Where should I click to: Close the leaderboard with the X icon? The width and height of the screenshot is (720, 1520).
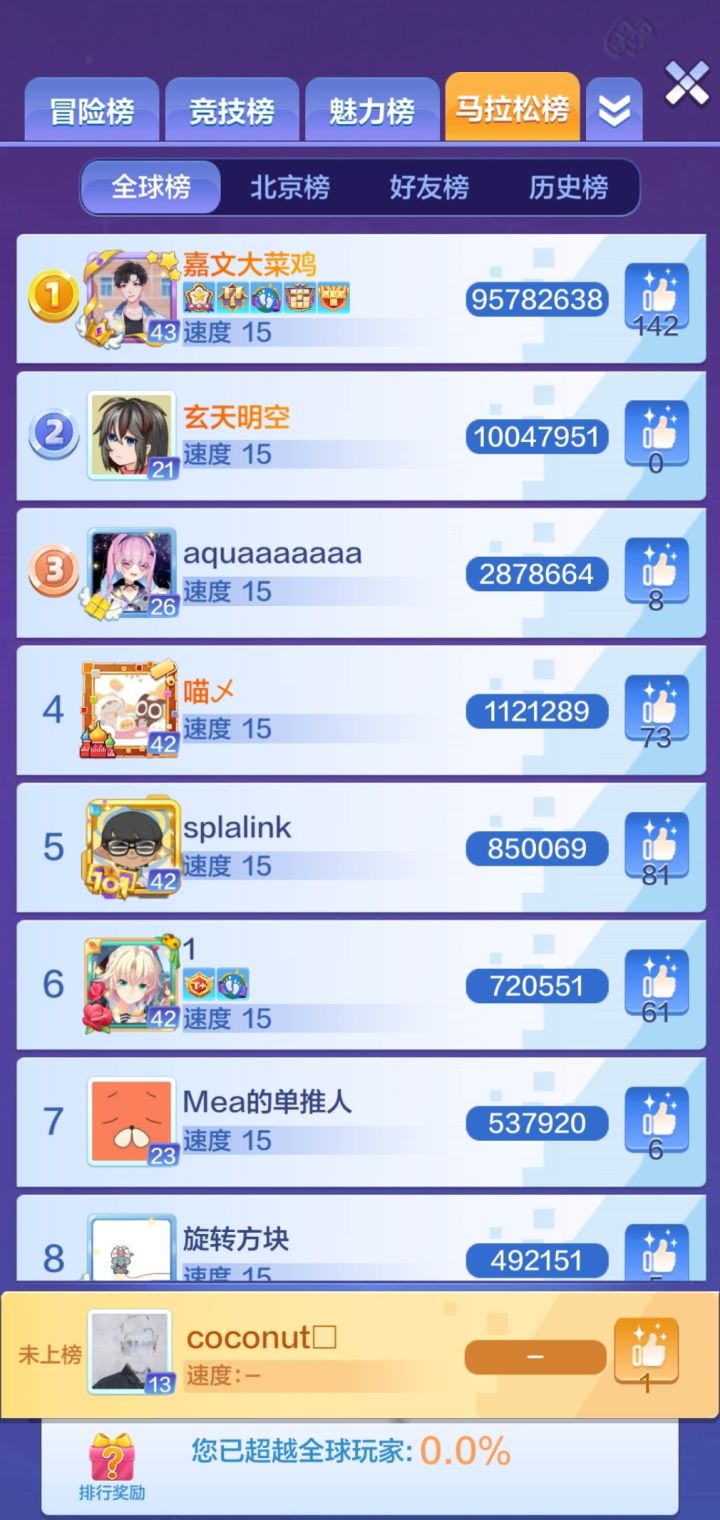point(687,83)
